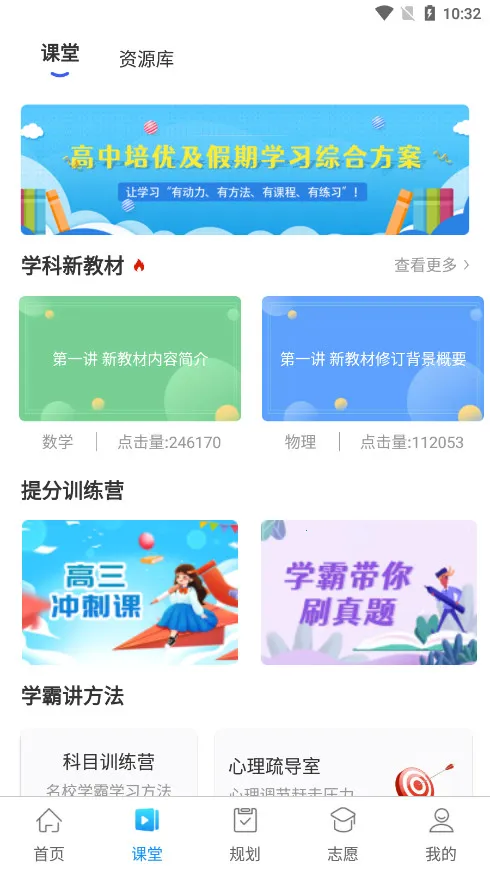The width and height of the screenshot is (490, 871).
Task: Open the 高三冲刺课 training camp
Action: (130, 592)
